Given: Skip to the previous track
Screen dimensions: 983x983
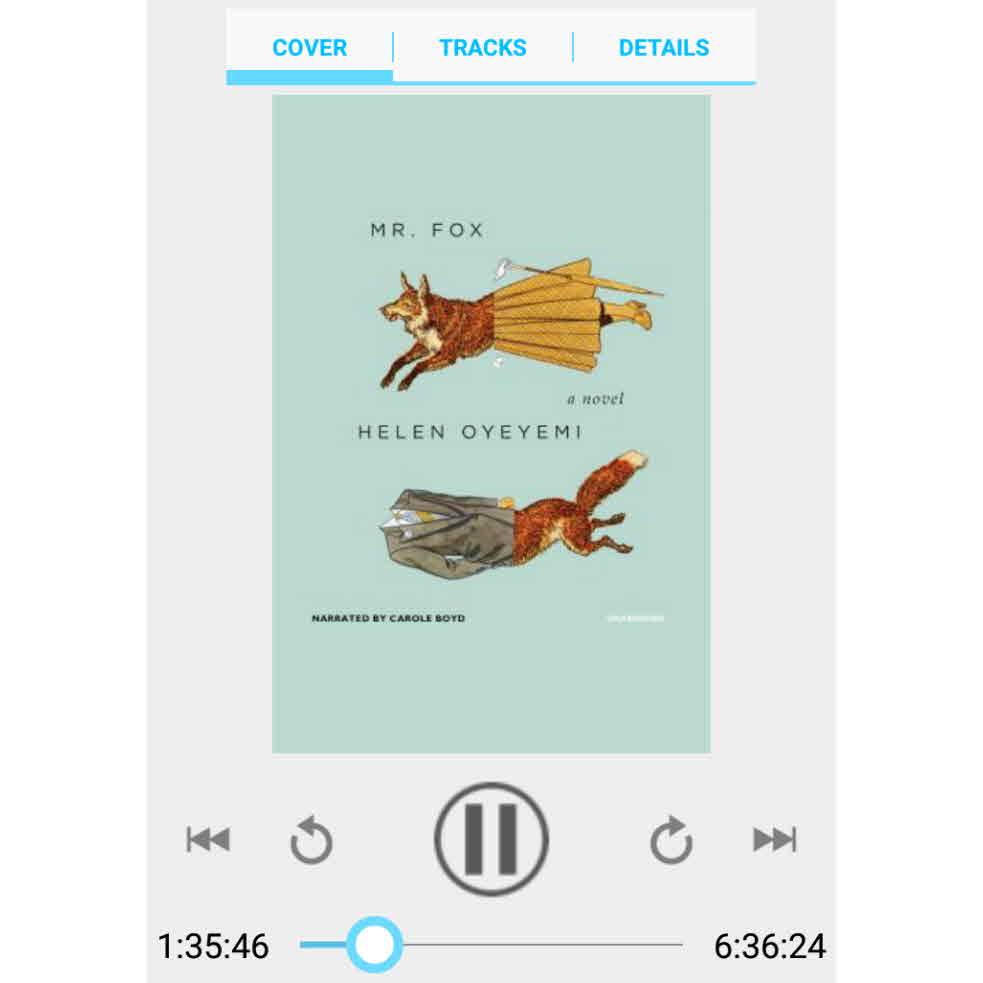Looking at the screenshot, I should [x=208, y=839].
